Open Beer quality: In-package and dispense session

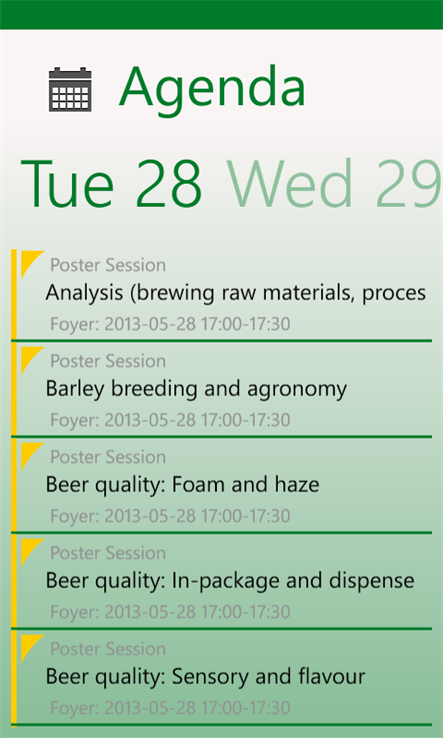click(221, 582)
